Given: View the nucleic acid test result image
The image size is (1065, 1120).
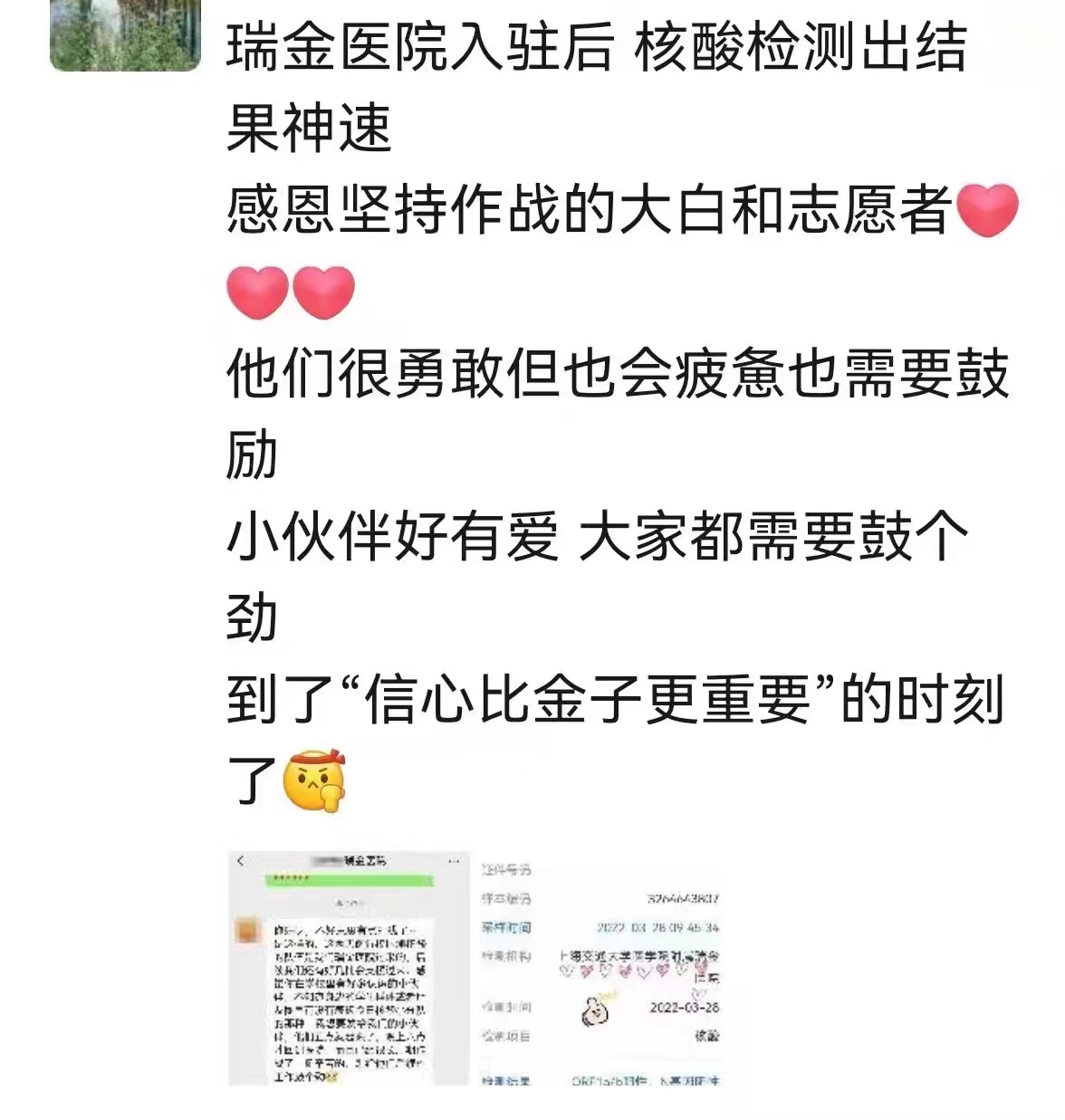Looking at the screenshot, I should (x=600, y=969).
